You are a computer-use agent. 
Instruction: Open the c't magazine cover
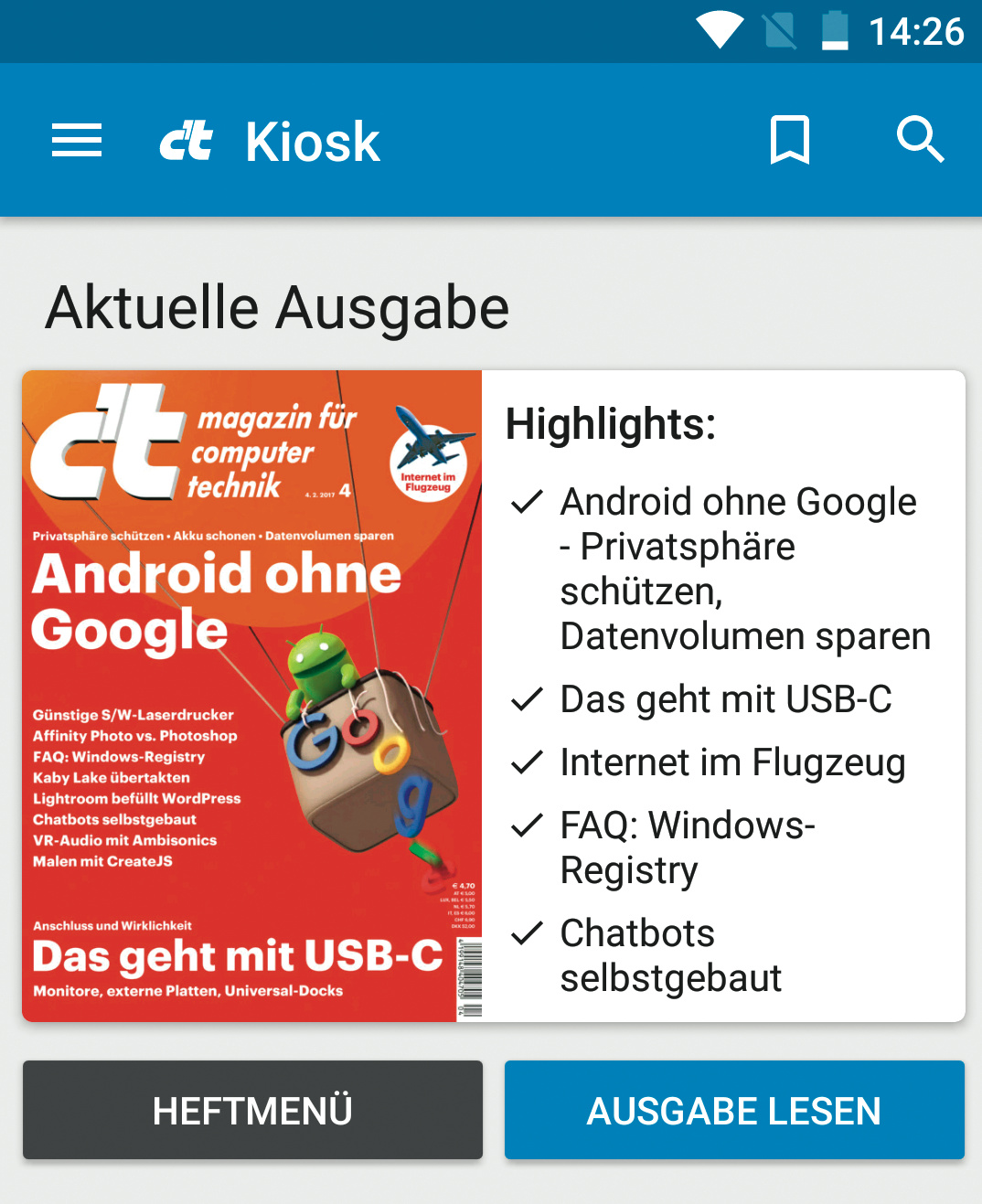point(252,696)
